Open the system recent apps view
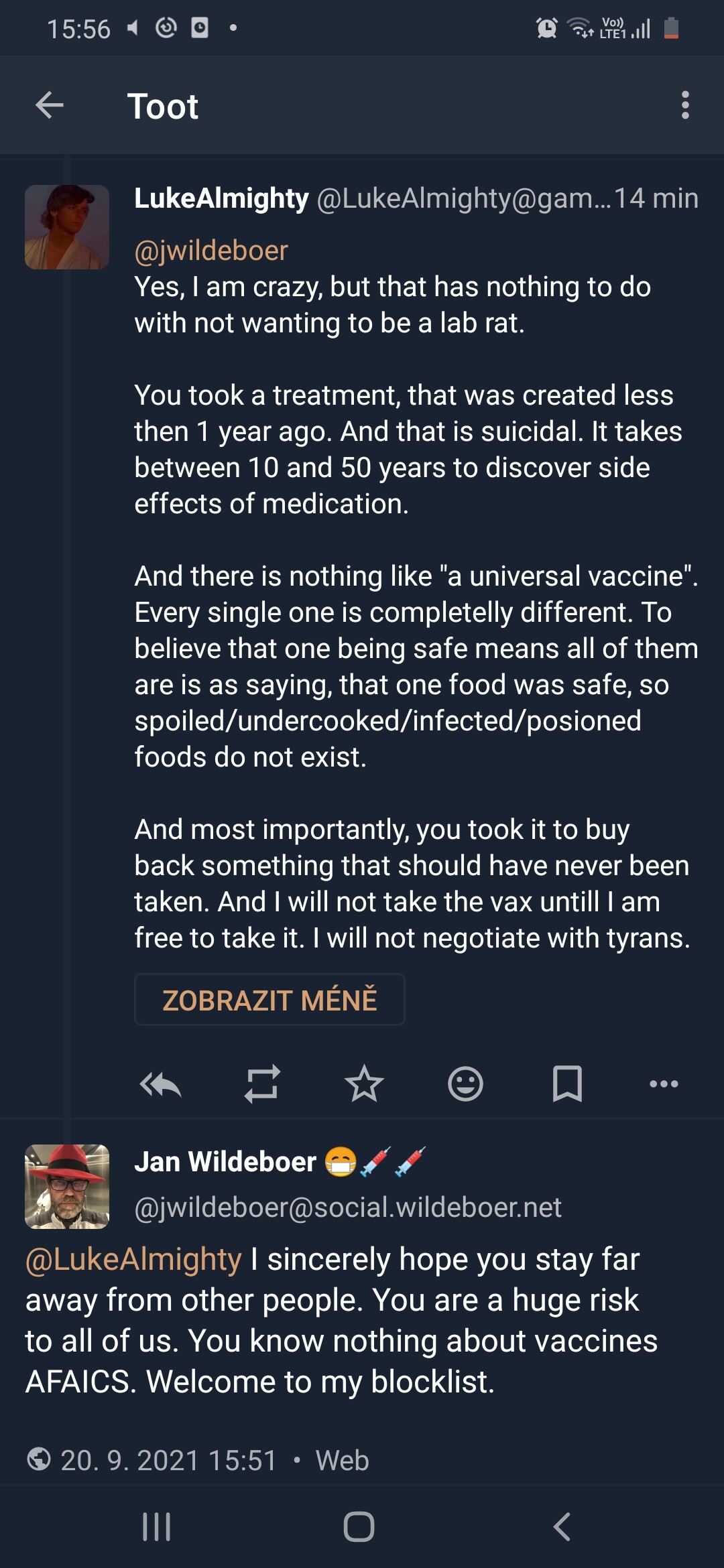 [157, 1527]
